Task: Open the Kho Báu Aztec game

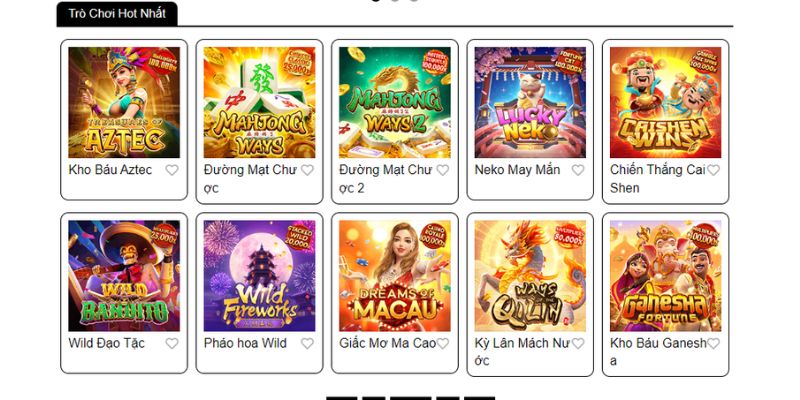Action: point(110,103)
